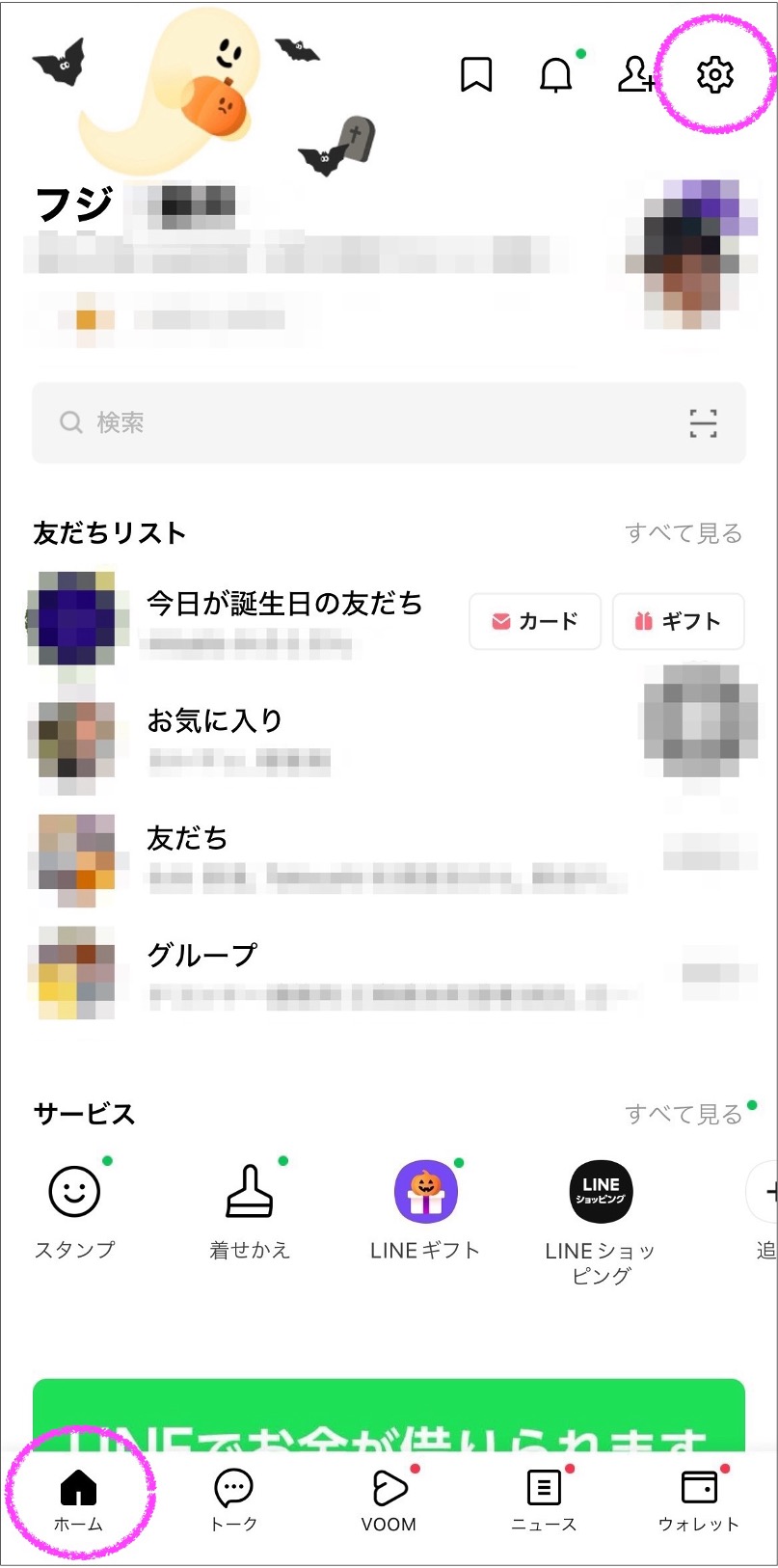
Task: Switch to the VOOM tab
Action: point(389,1500)
